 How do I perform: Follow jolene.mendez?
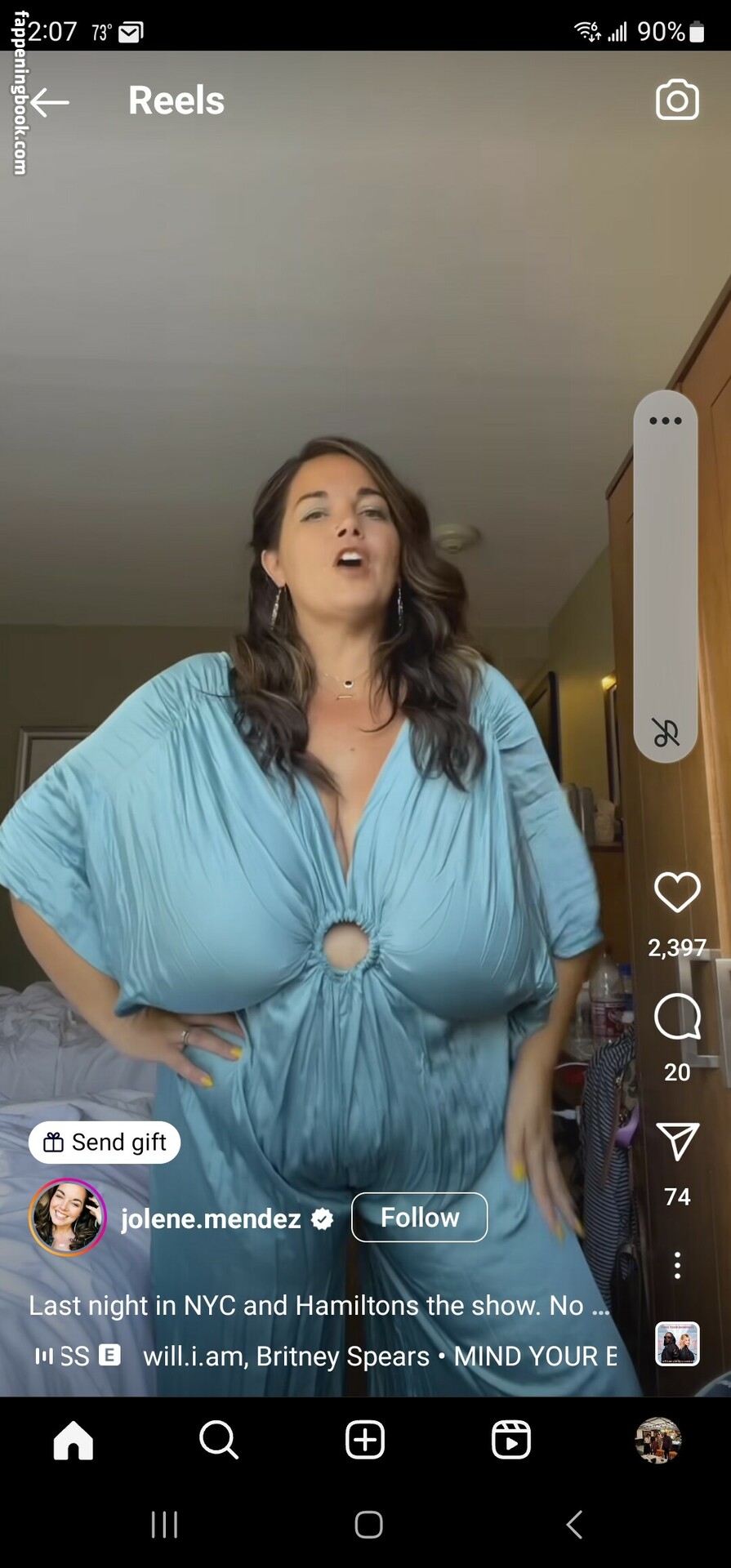[x=420, y=1218]
